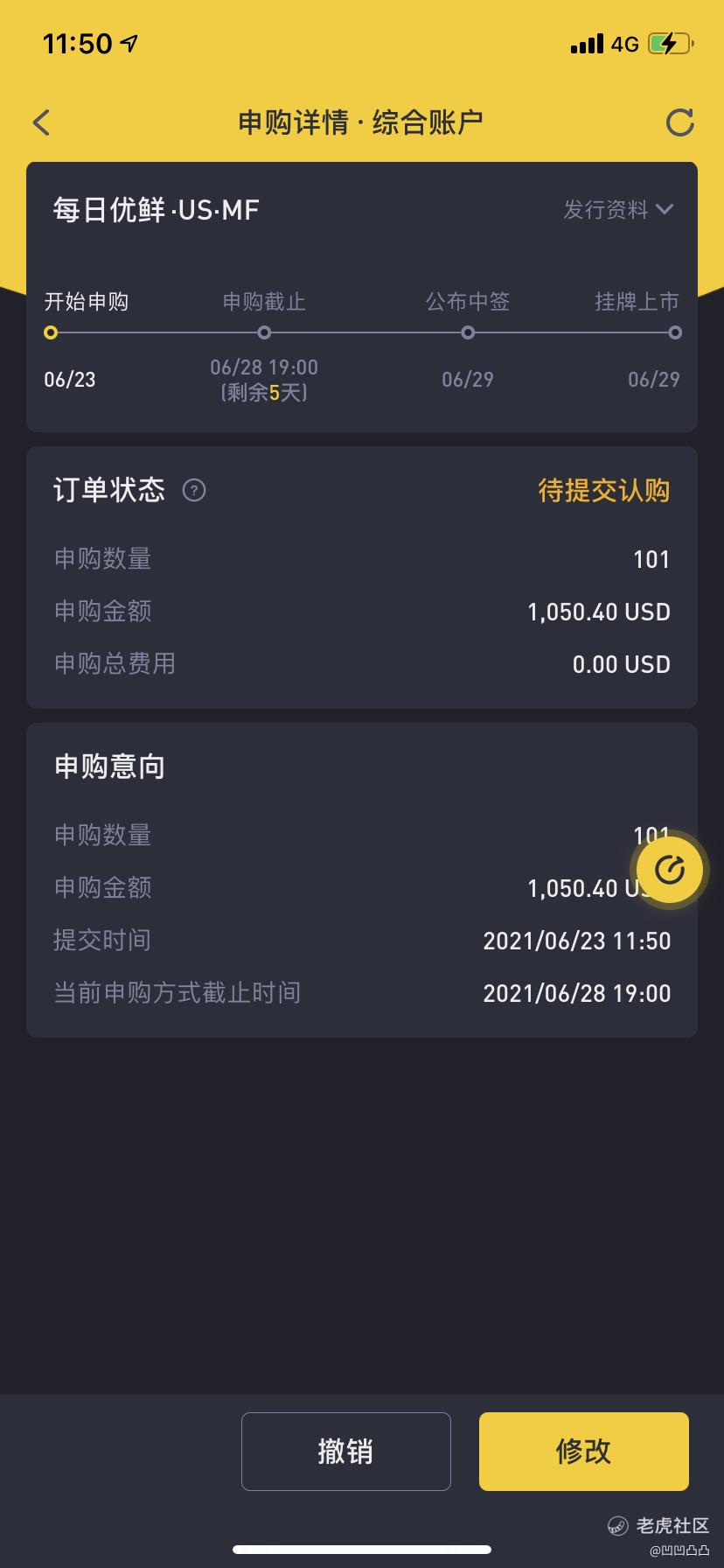Modify the subscription with 修改
Viewport: 724px width, 1568px height.
583,1452
